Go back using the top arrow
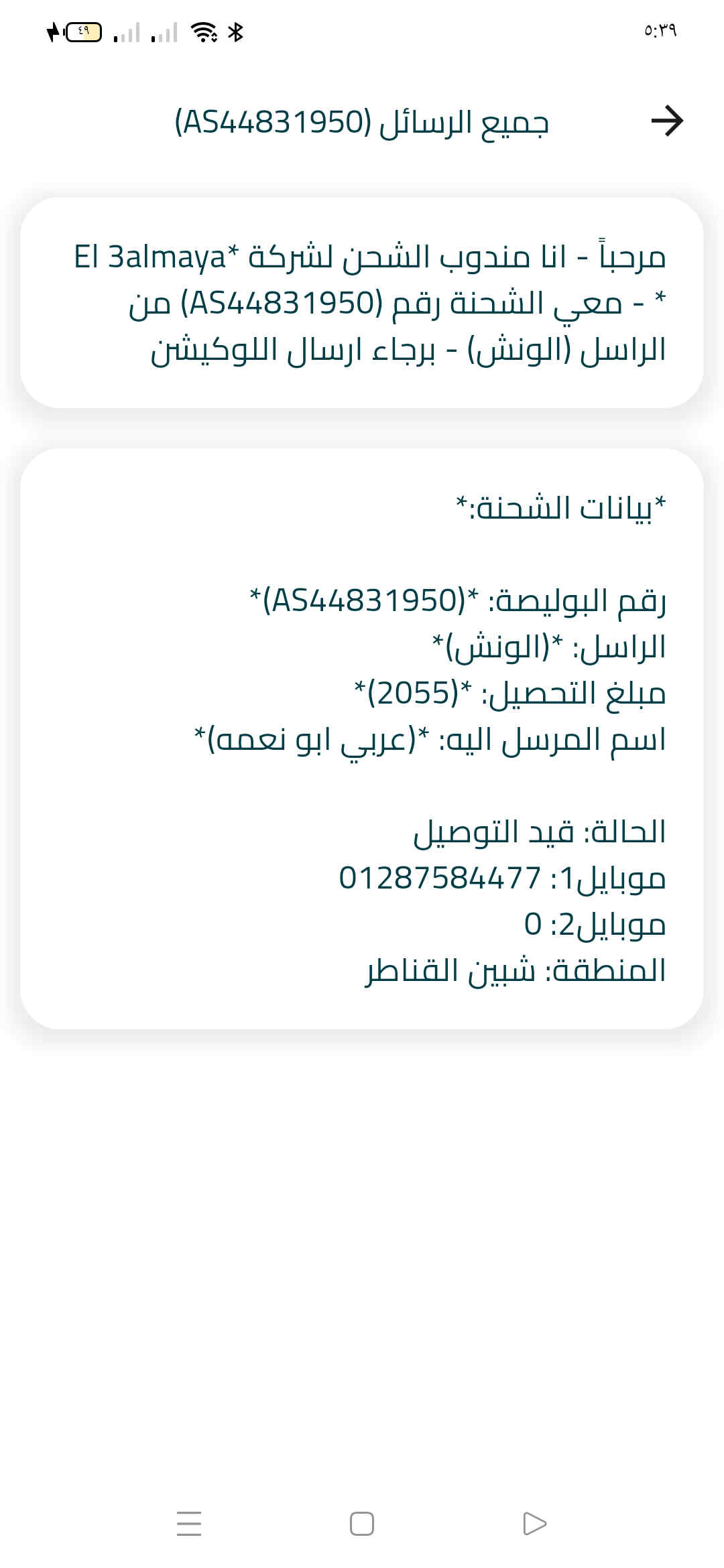Image resolution: width=724 pixels, height=1568 pixels. point(666,121)
